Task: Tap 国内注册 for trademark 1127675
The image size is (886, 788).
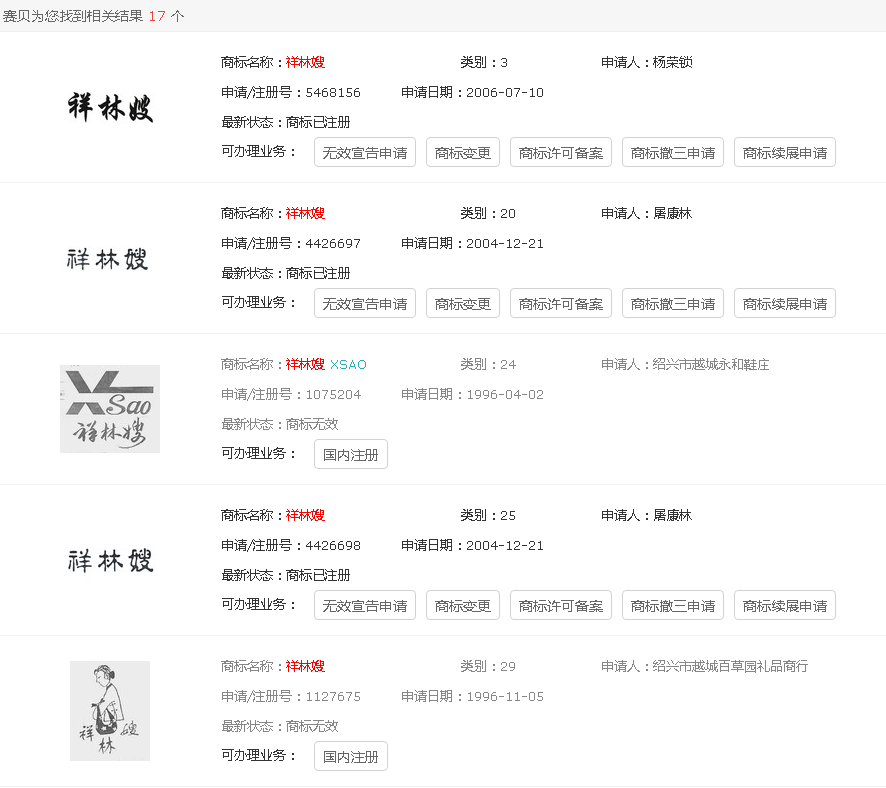Action: pyautogui.click(x=350, y=757)
